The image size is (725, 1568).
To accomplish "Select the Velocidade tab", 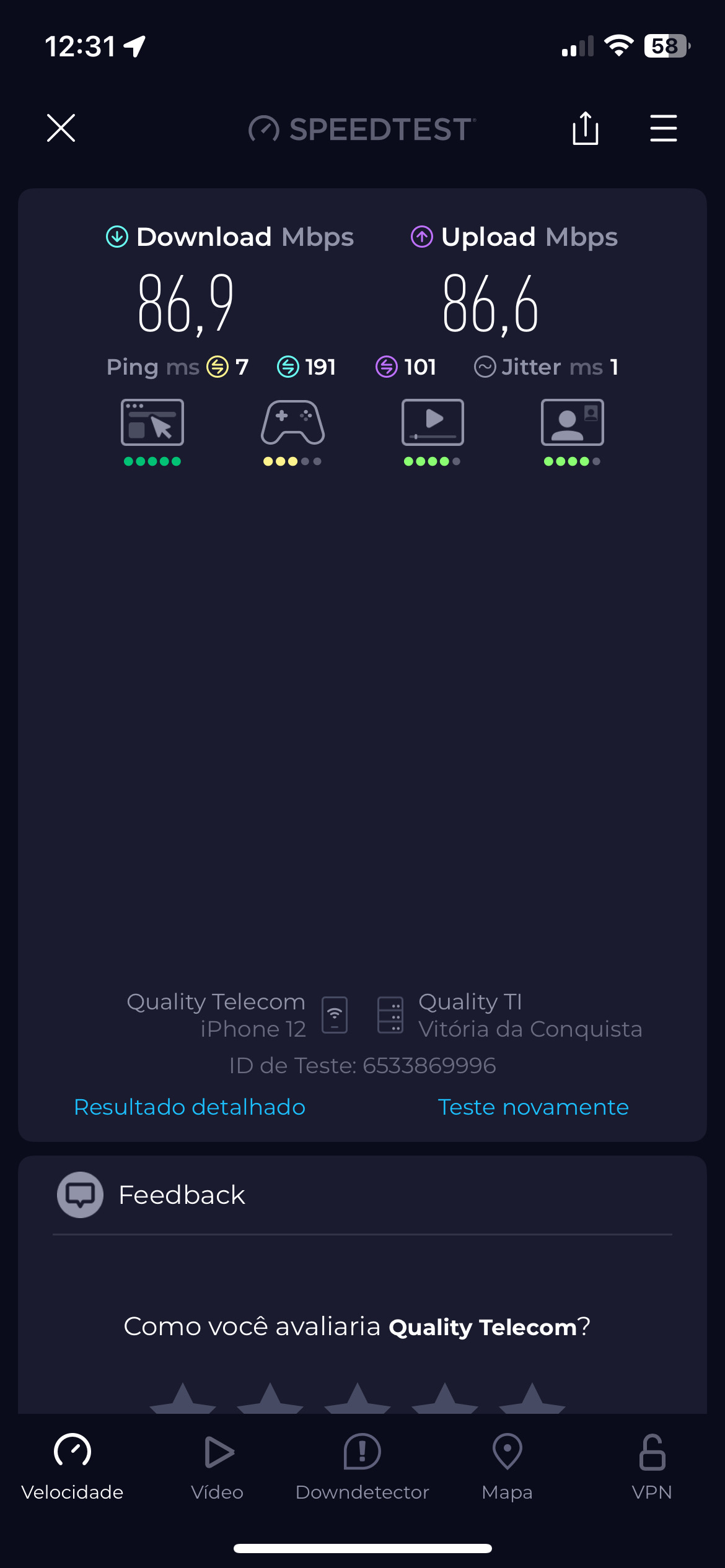I will point(72,1465).
